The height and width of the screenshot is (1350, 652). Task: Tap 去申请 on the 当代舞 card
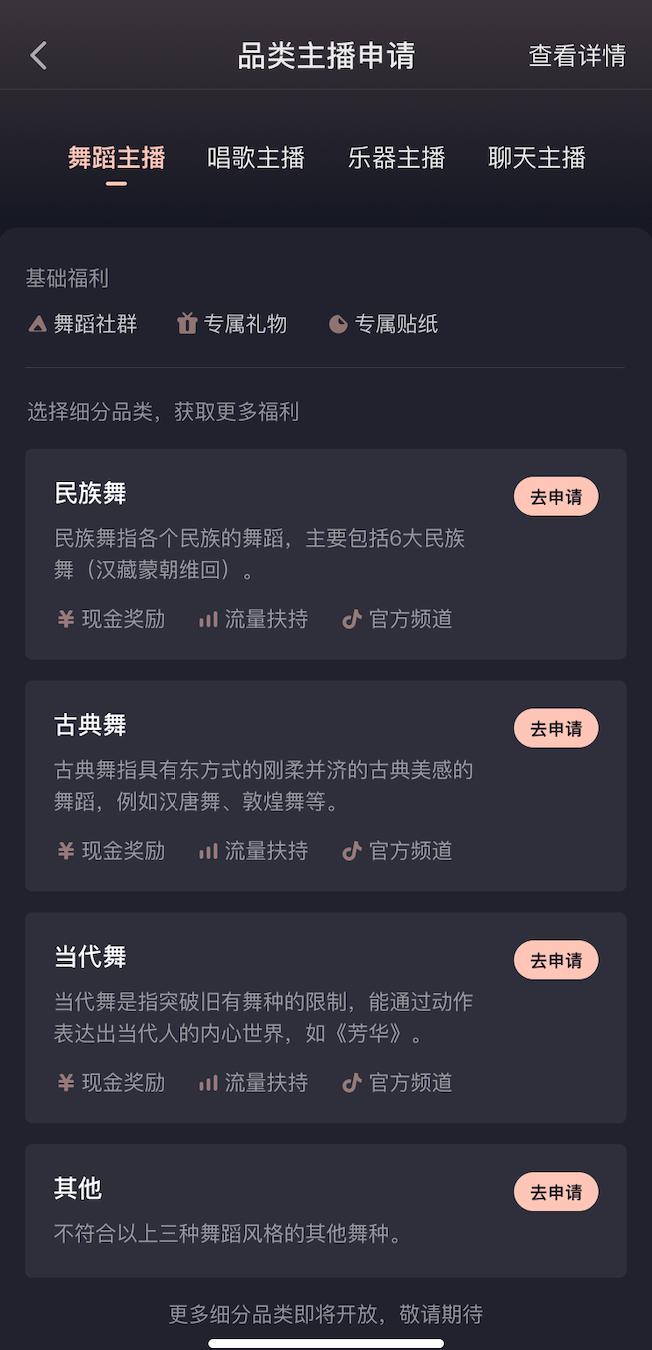click(556, 961)
